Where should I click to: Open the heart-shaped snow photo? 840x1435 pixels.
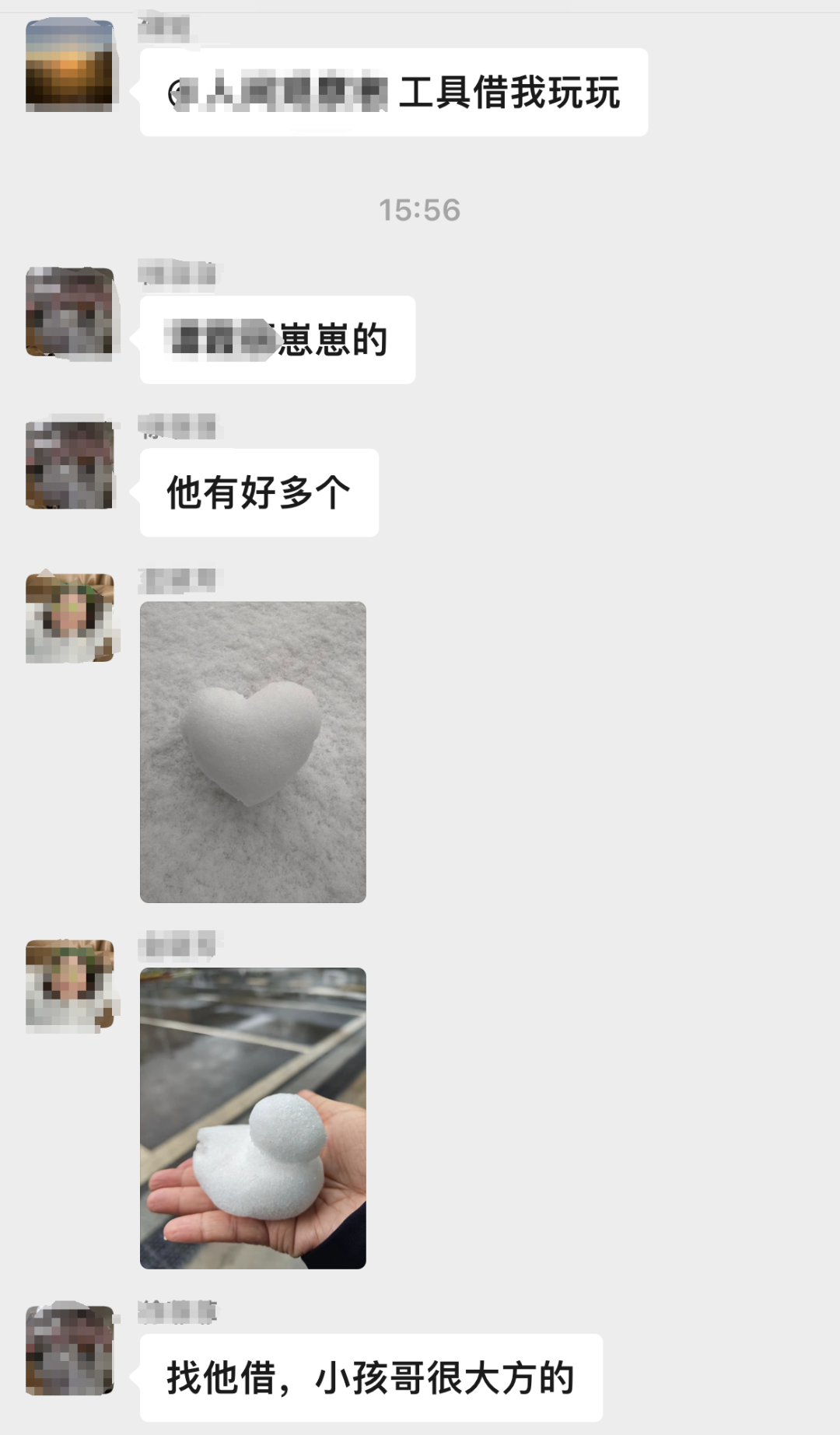253,751
